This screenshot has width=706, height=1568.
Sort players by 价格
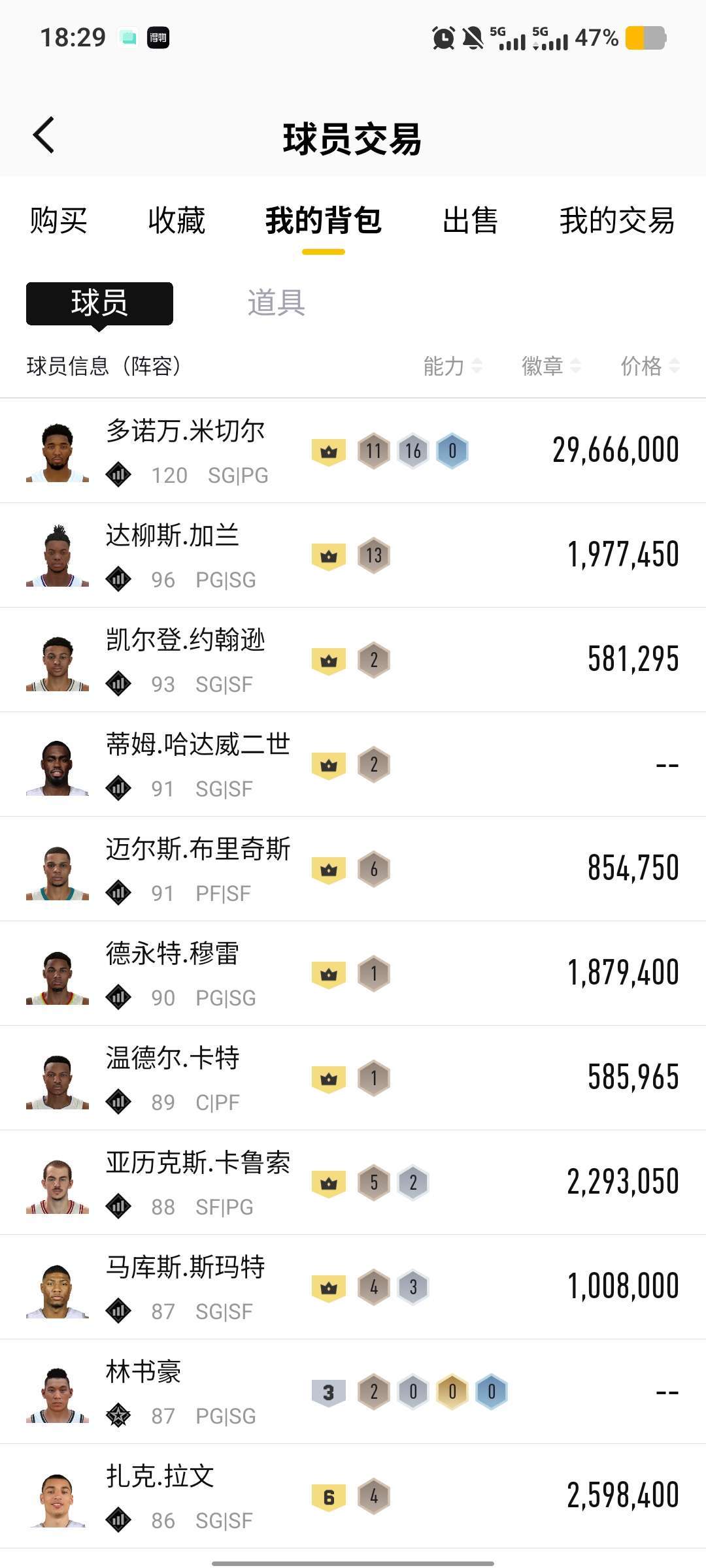[649, 366]
